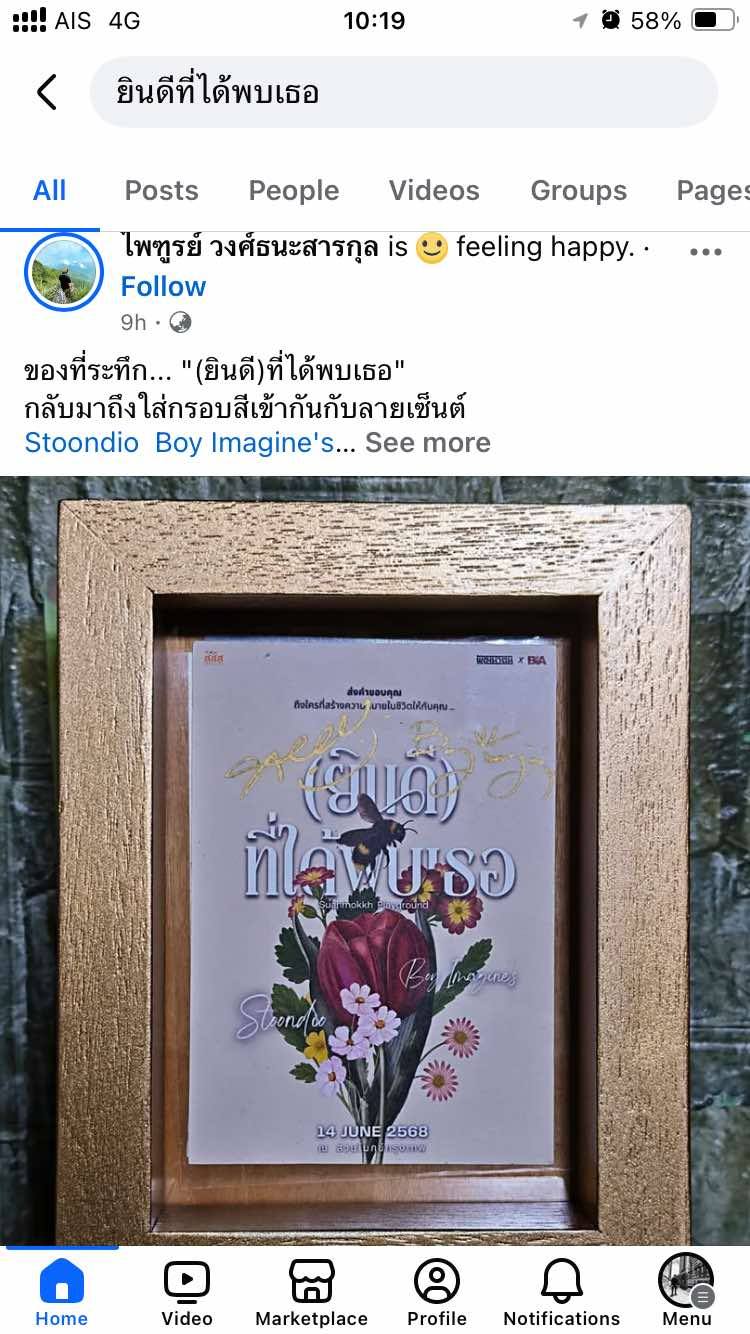Tap the search field with Thai query
Screen dimensions: 750x1334
click(403, 92)
